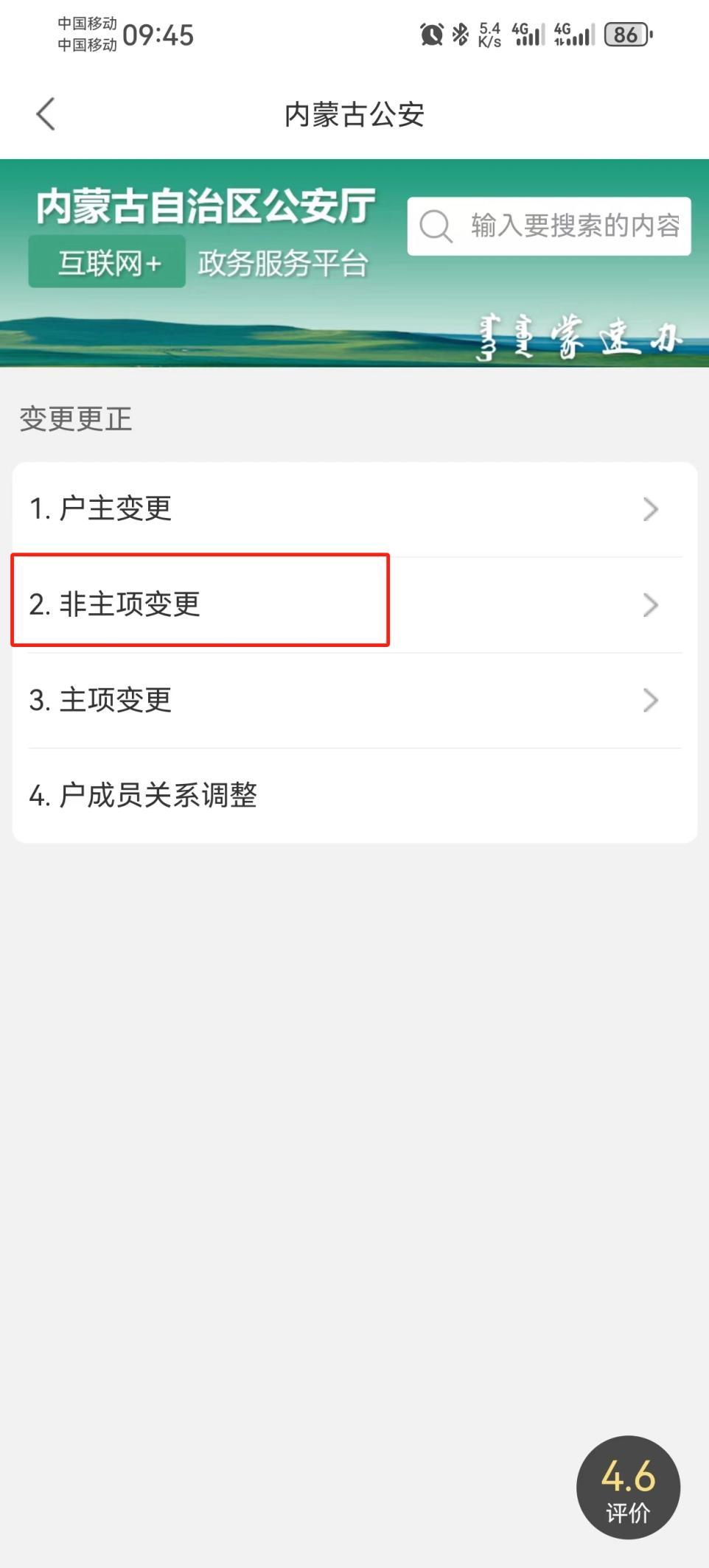Open 户主变更 service
Image resolution: width=709 pixels, height=1568 pixels.
point(354,509)
